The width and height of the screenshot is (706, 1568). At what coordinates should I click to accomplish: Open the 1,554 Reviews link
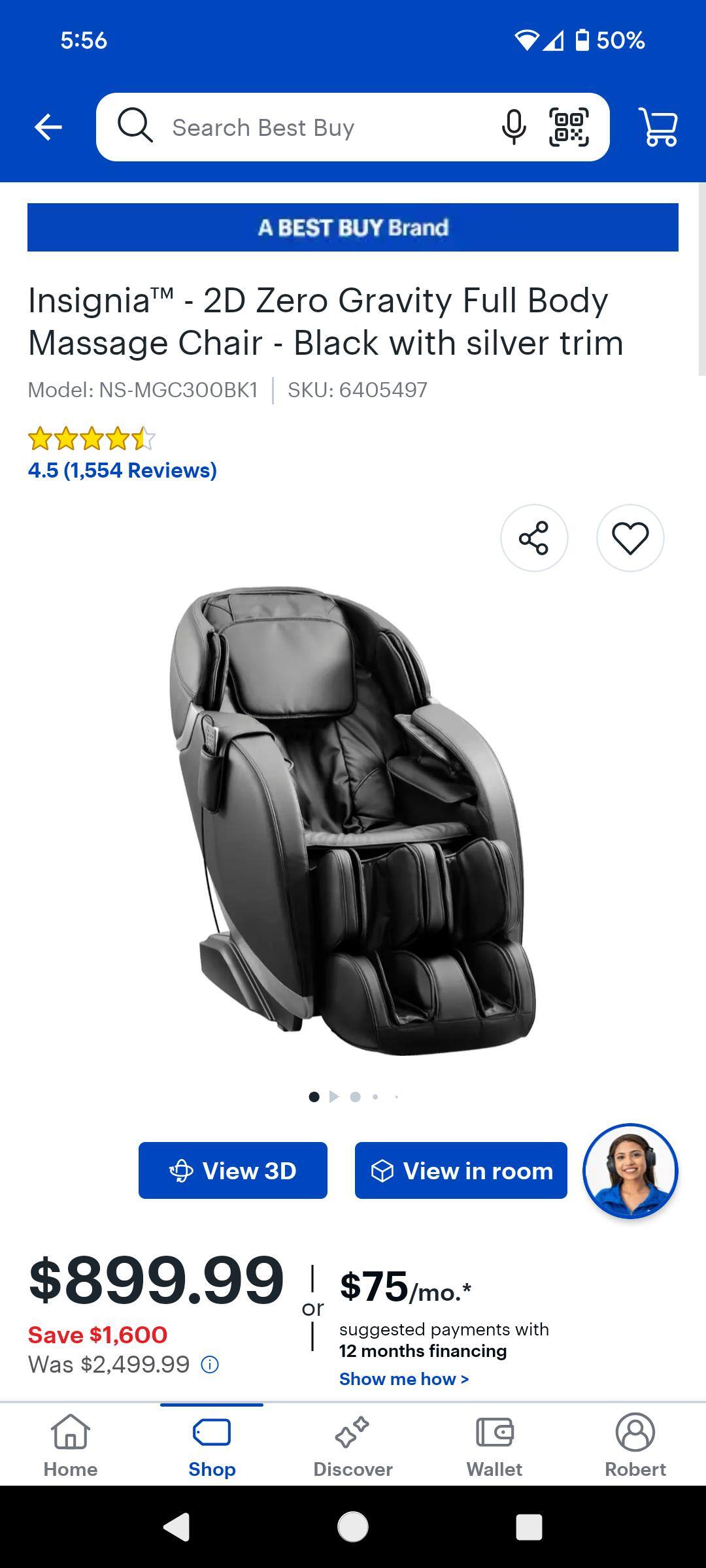click(122, 470)
